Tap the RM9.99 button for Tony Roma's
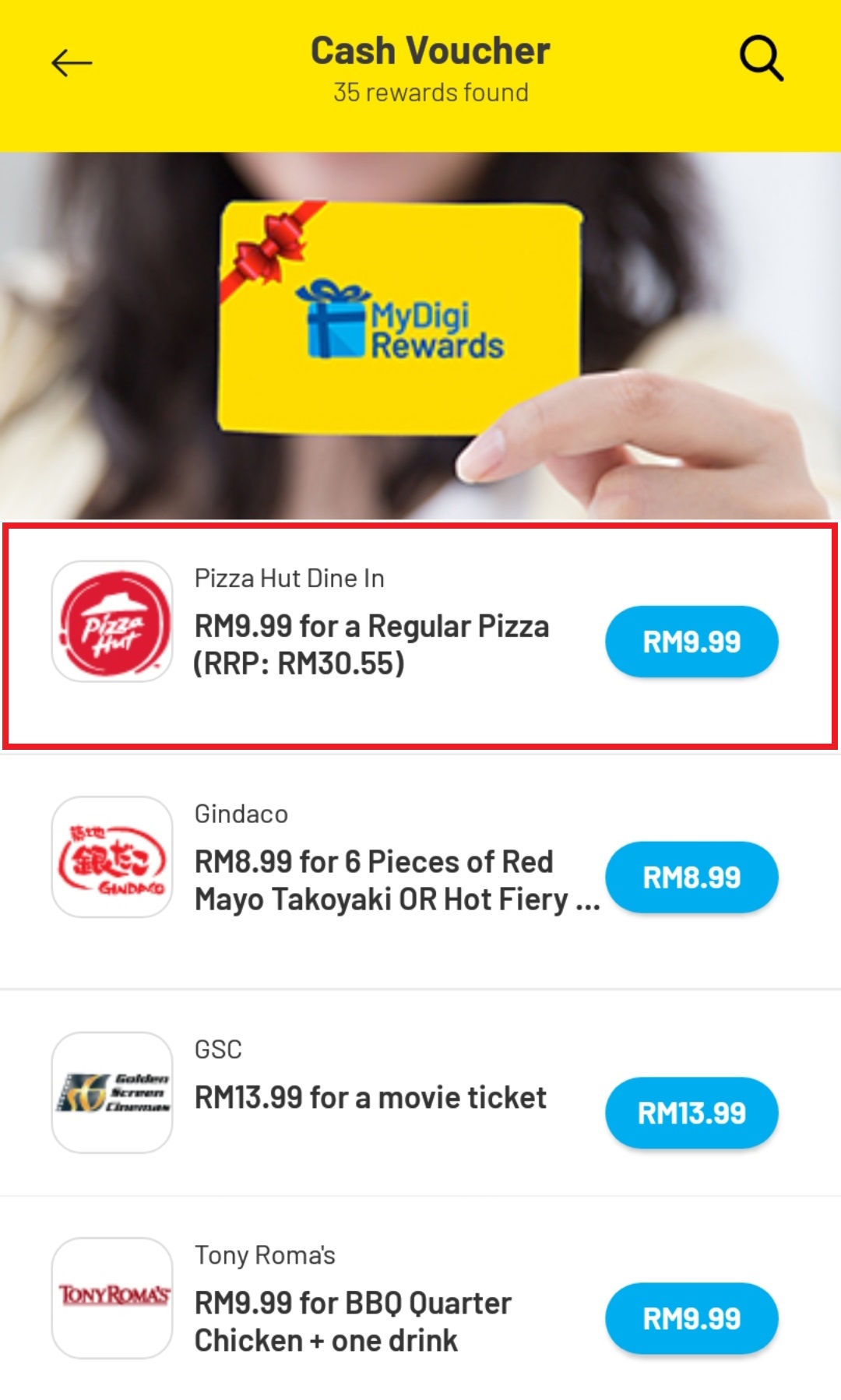This screenshot has width=841, height=1400. pos(691,1318)
